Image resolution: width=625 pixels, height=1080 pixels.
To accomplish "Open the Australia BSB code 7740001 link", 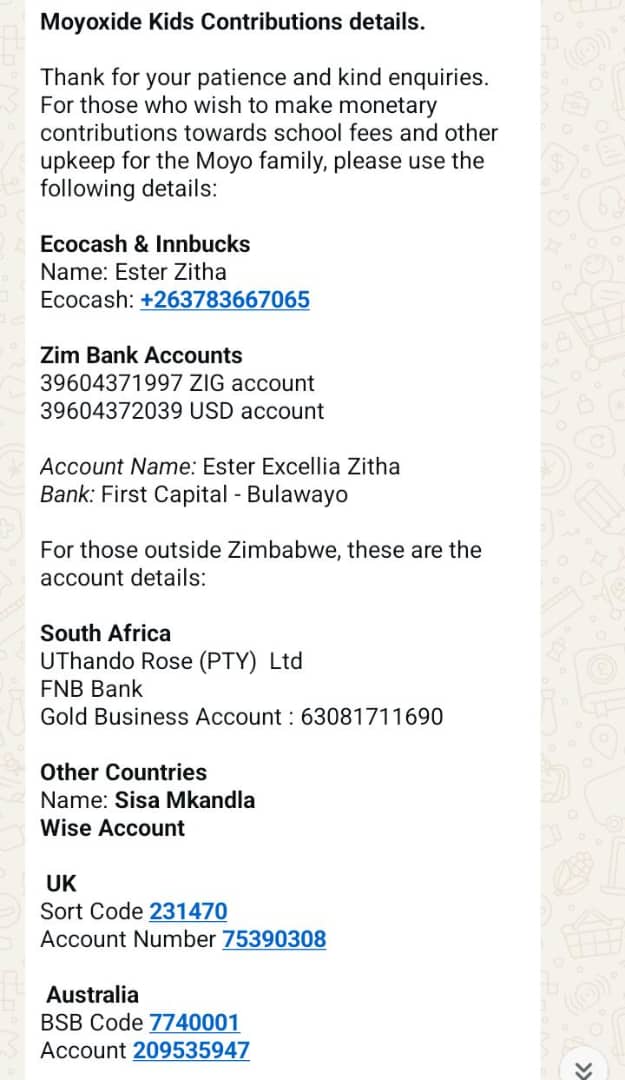I will pyautogui.click(x=194, y=1023).
